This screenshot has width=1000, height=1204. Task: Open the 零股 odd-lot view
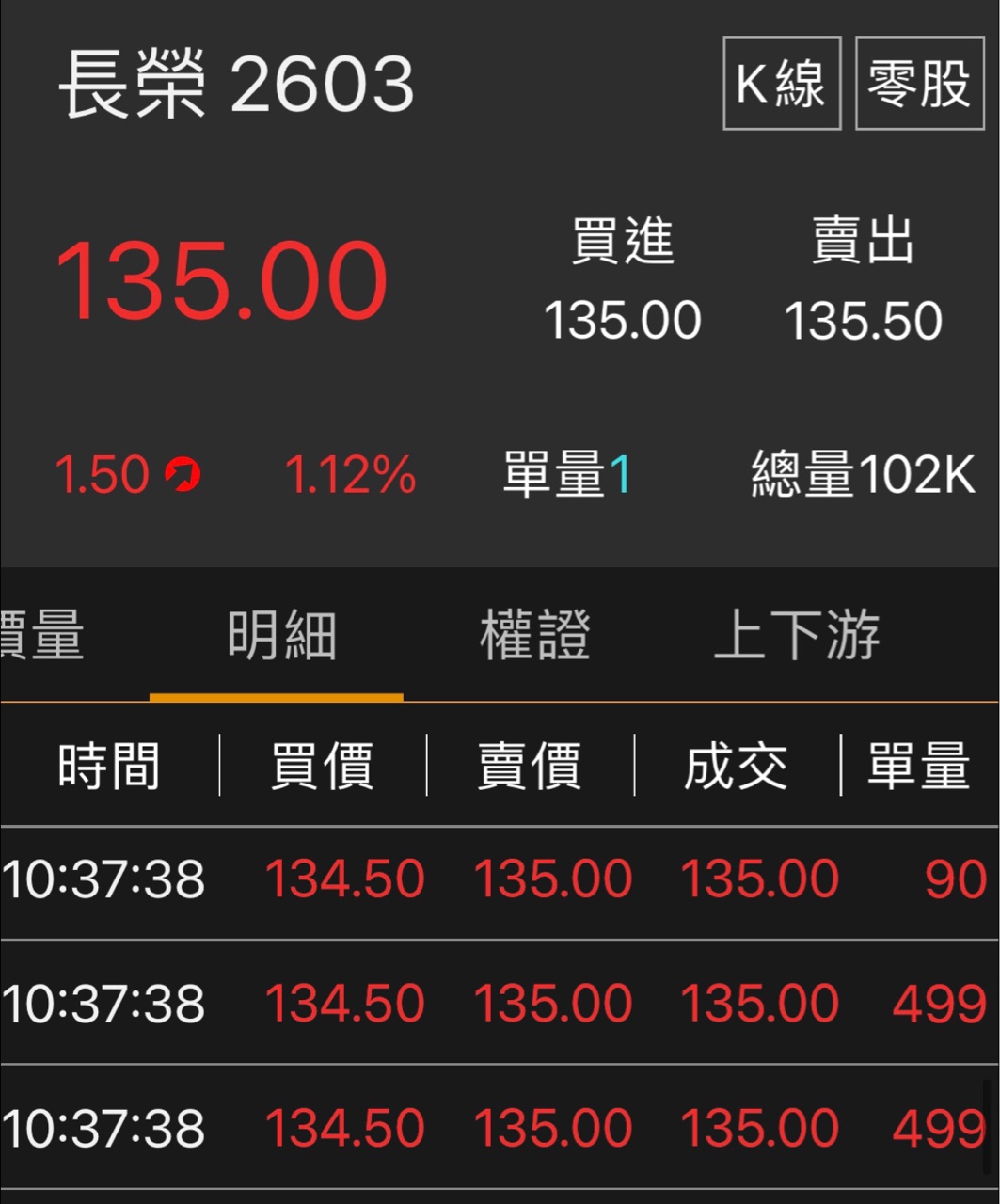918,83
